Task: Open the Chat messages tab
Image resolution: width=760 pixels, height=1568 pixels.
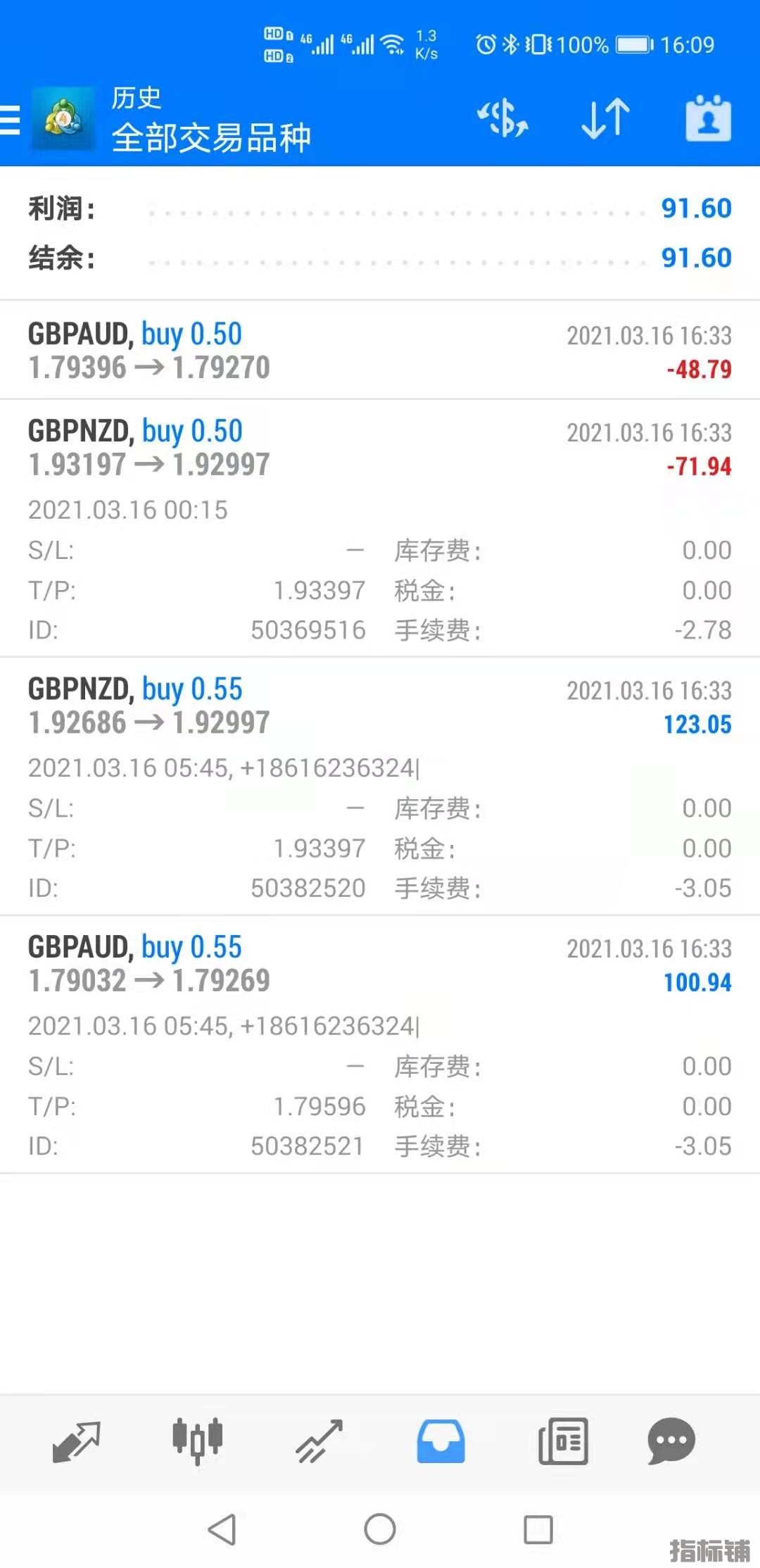Action: pyautogui.click(x=671, y=1441)
